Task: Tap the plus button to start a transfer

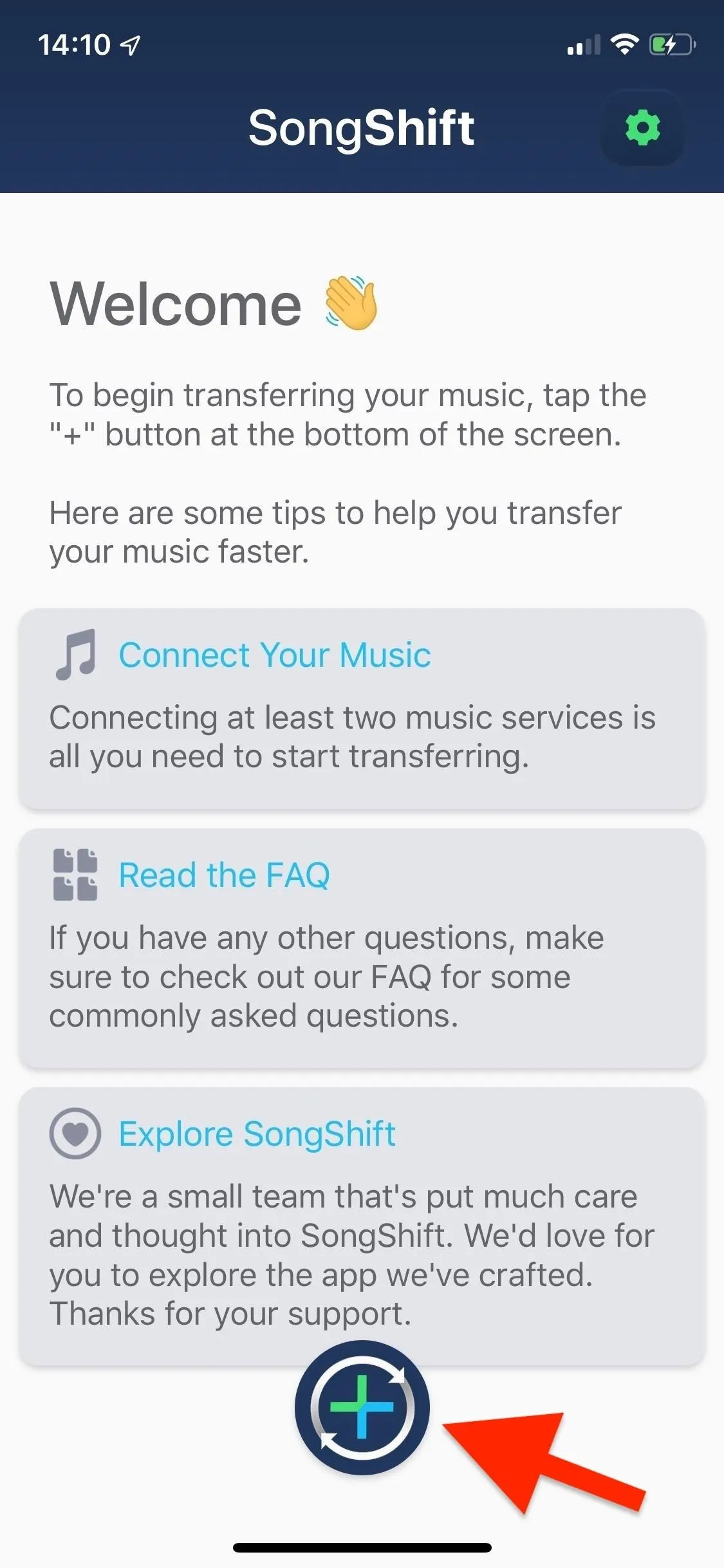Action: pos(362,1407)
